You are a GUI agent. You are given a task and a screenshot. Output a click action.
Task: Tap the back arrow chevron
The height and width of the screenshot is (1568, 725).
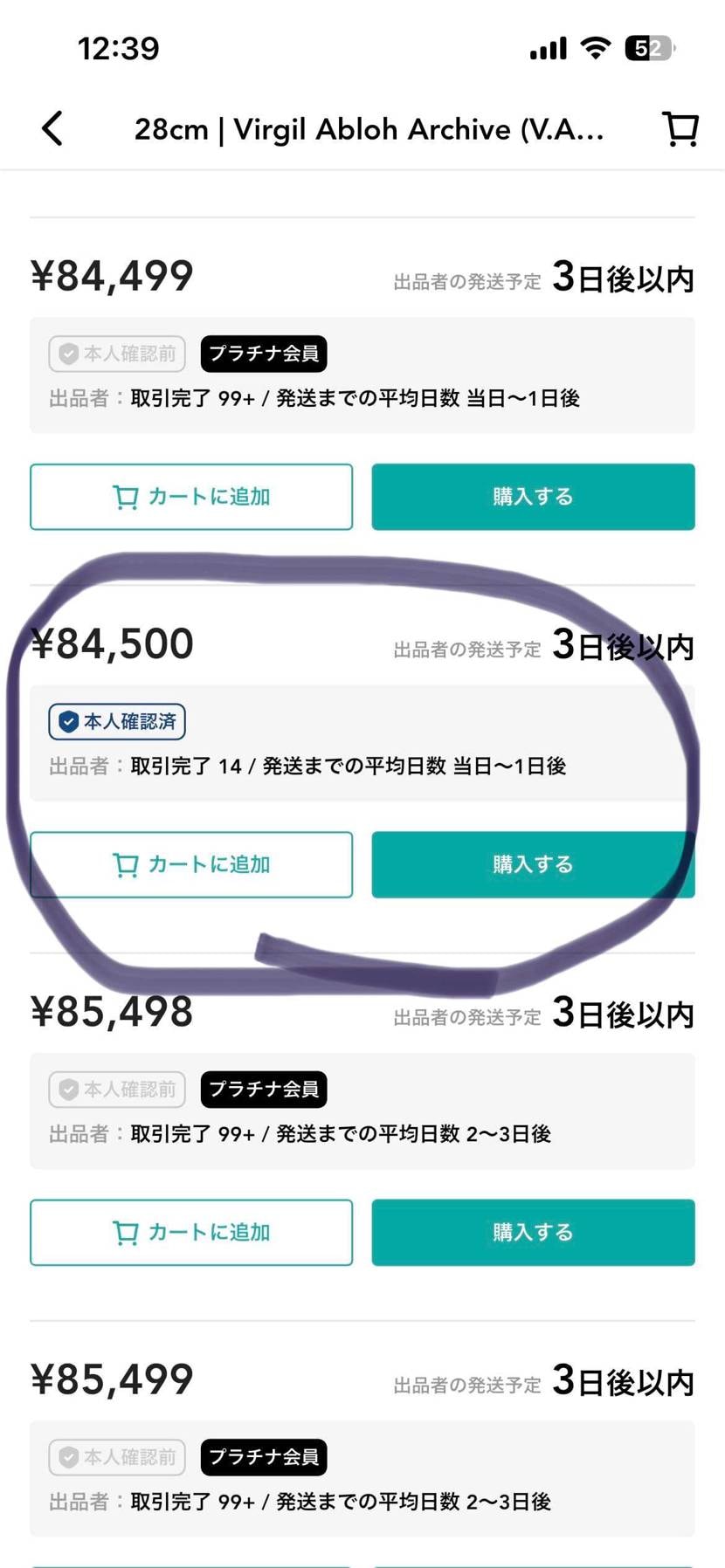(52, 127)
